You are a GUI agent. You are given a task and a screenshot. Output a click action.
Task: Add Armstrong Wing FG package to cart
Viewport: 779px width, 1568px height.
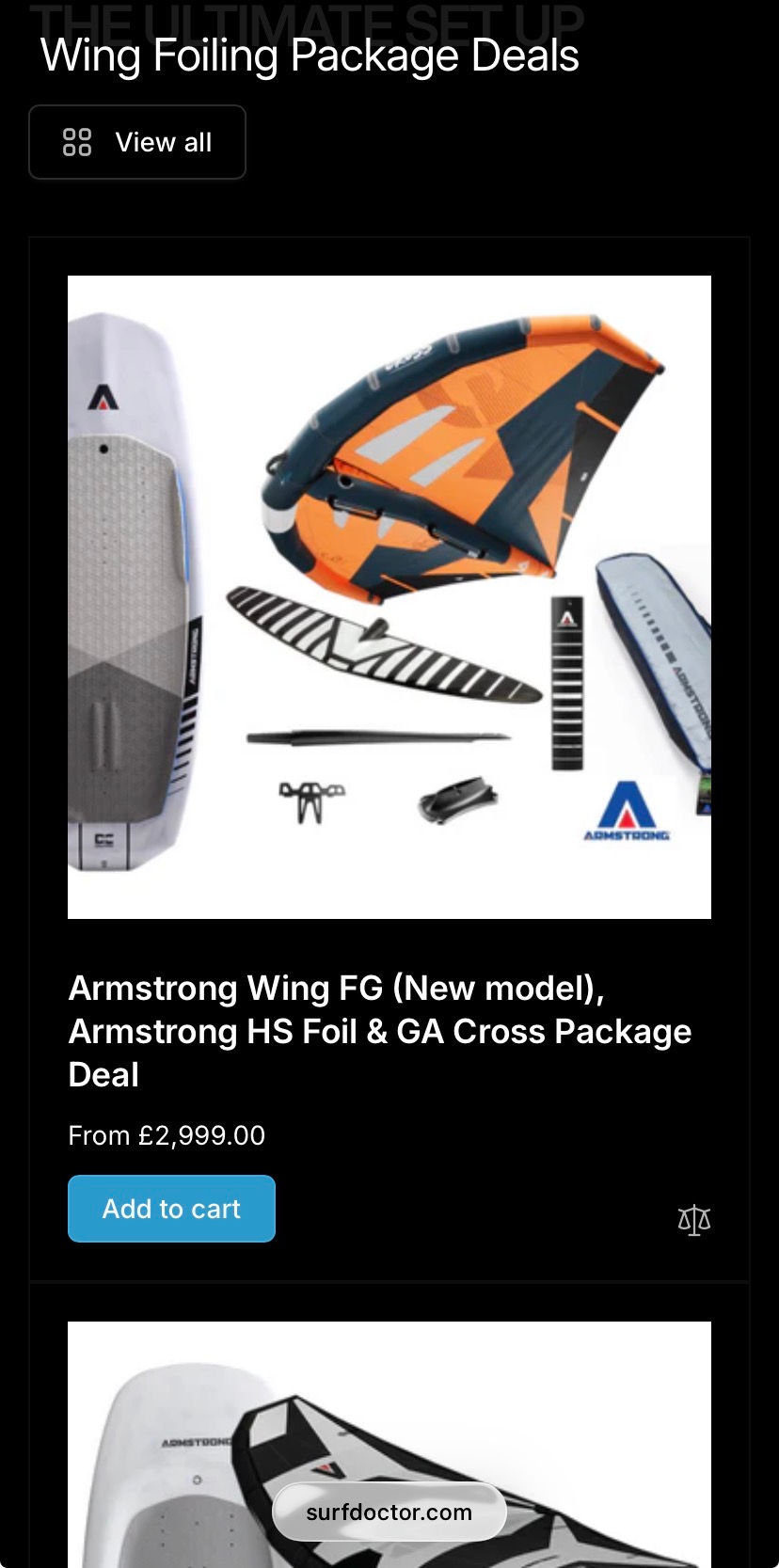[171, 1209]
